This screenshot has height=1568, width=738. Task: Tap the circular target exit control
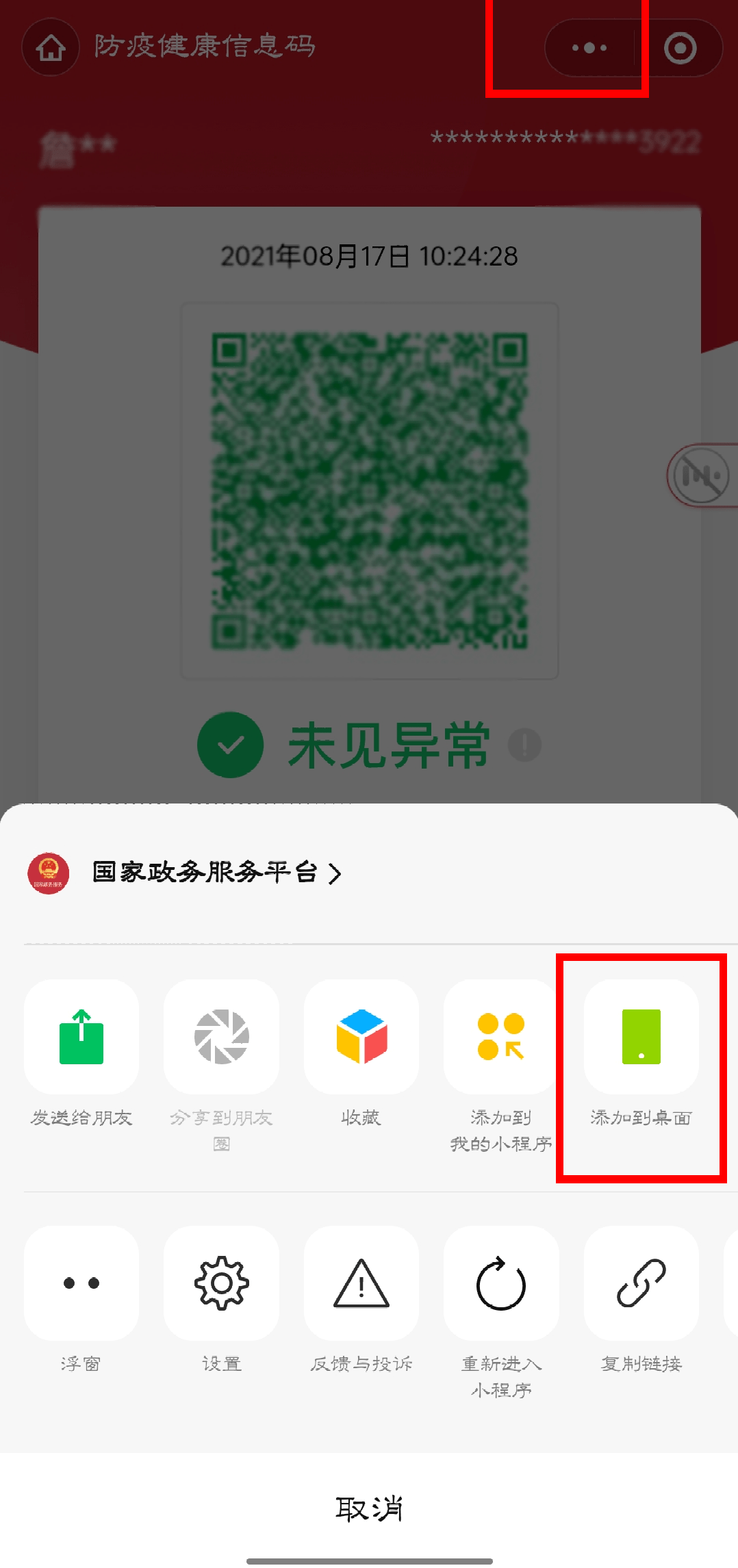(680, 47)
